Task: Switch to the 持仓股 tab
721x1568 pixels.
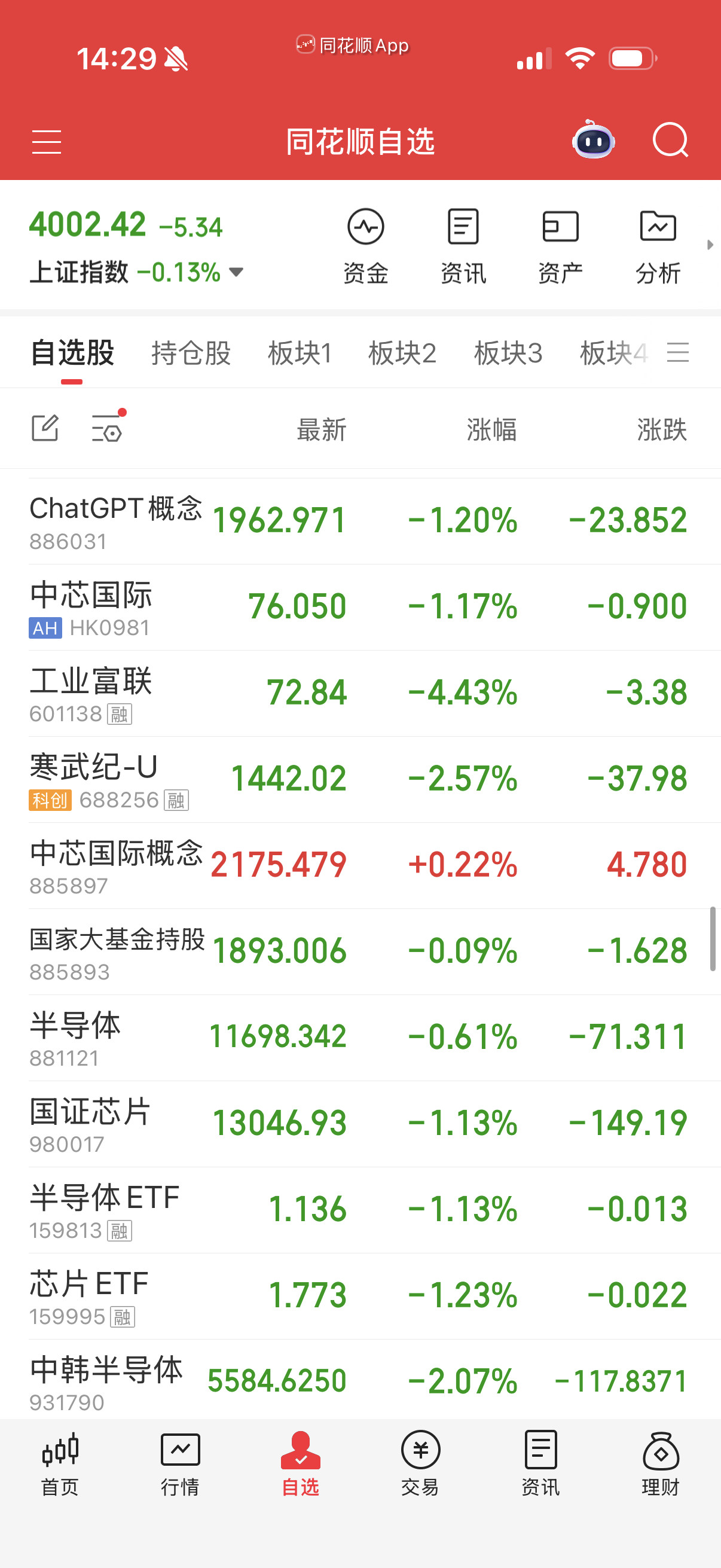Action: pos(191,353)
